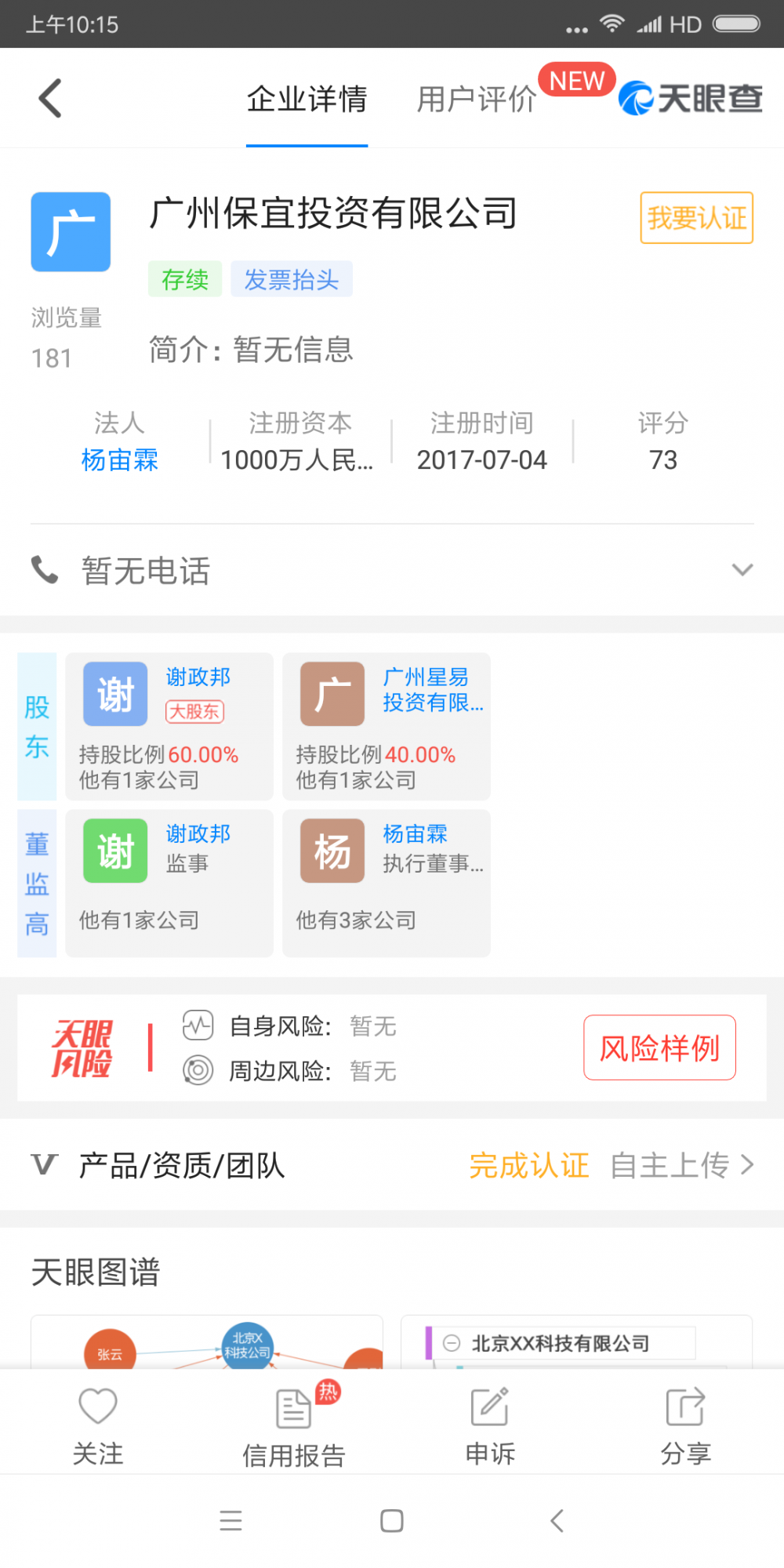Open legal representative 杨宙霖 link
Viewport: 784px width, 1568px height.
click(119, 460)
